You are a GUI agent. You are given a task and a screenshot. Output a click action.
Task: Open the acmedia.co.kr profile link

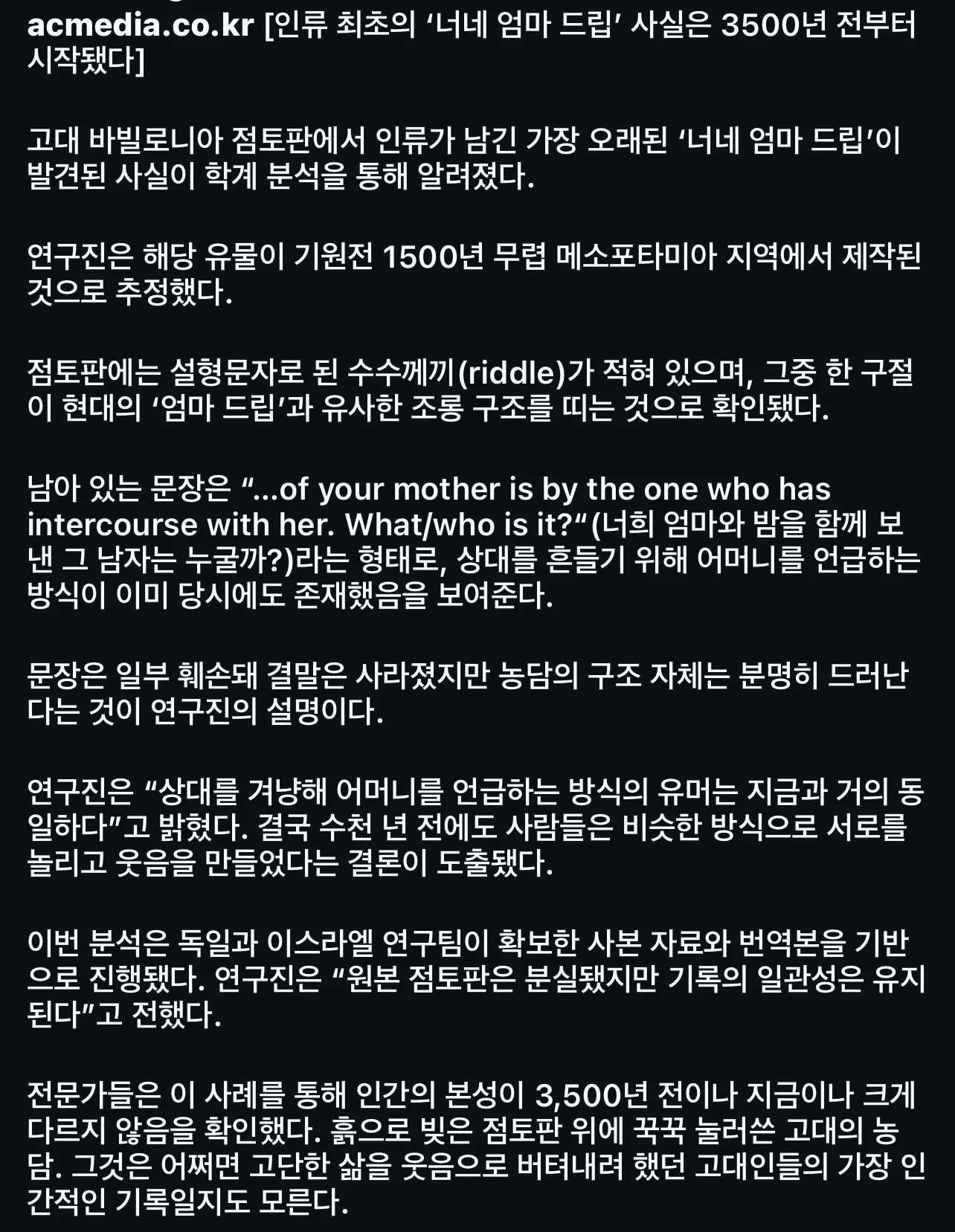click(x=141, y=28)
